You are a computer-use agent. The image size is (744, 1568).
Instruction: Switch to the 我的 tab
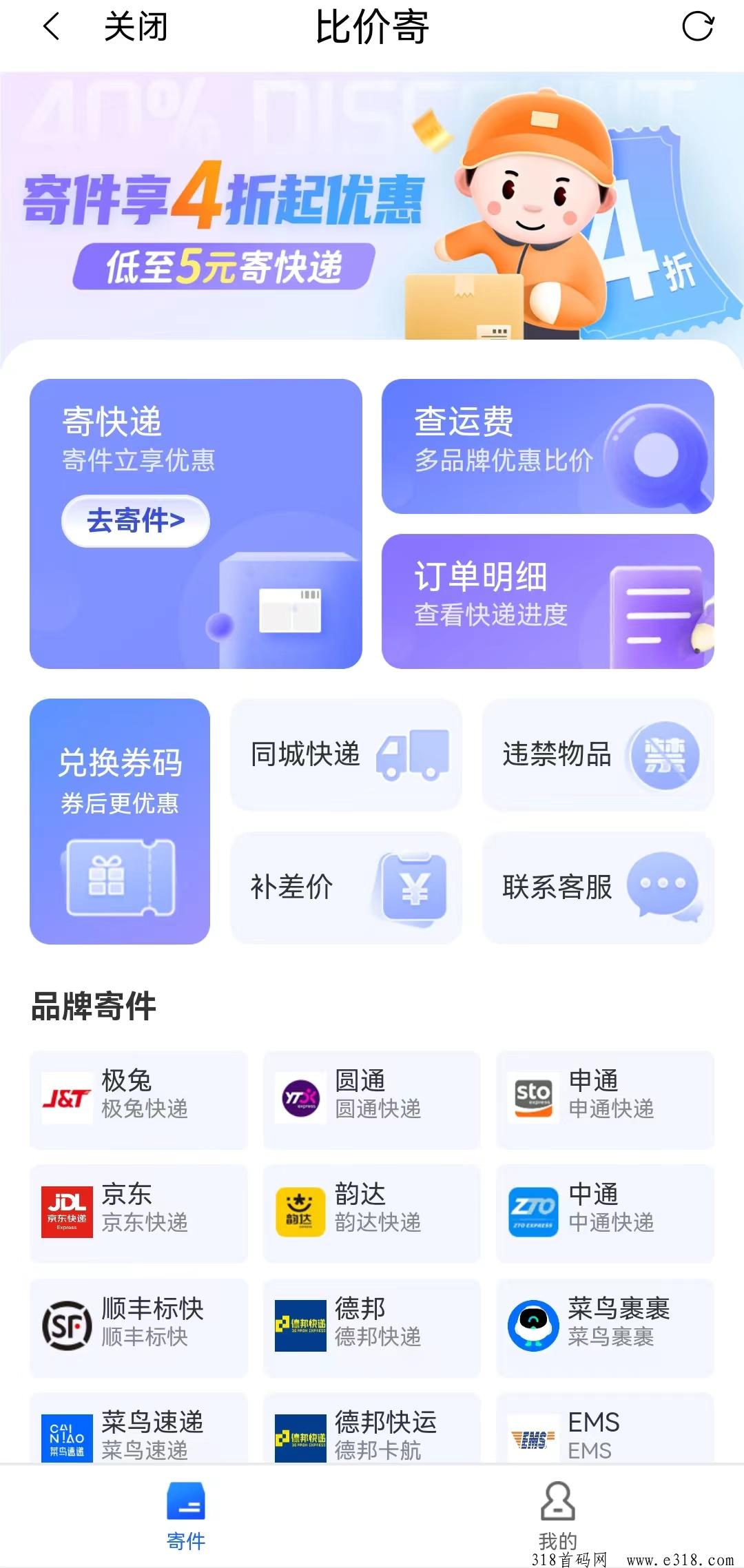tap(558, 1516)
